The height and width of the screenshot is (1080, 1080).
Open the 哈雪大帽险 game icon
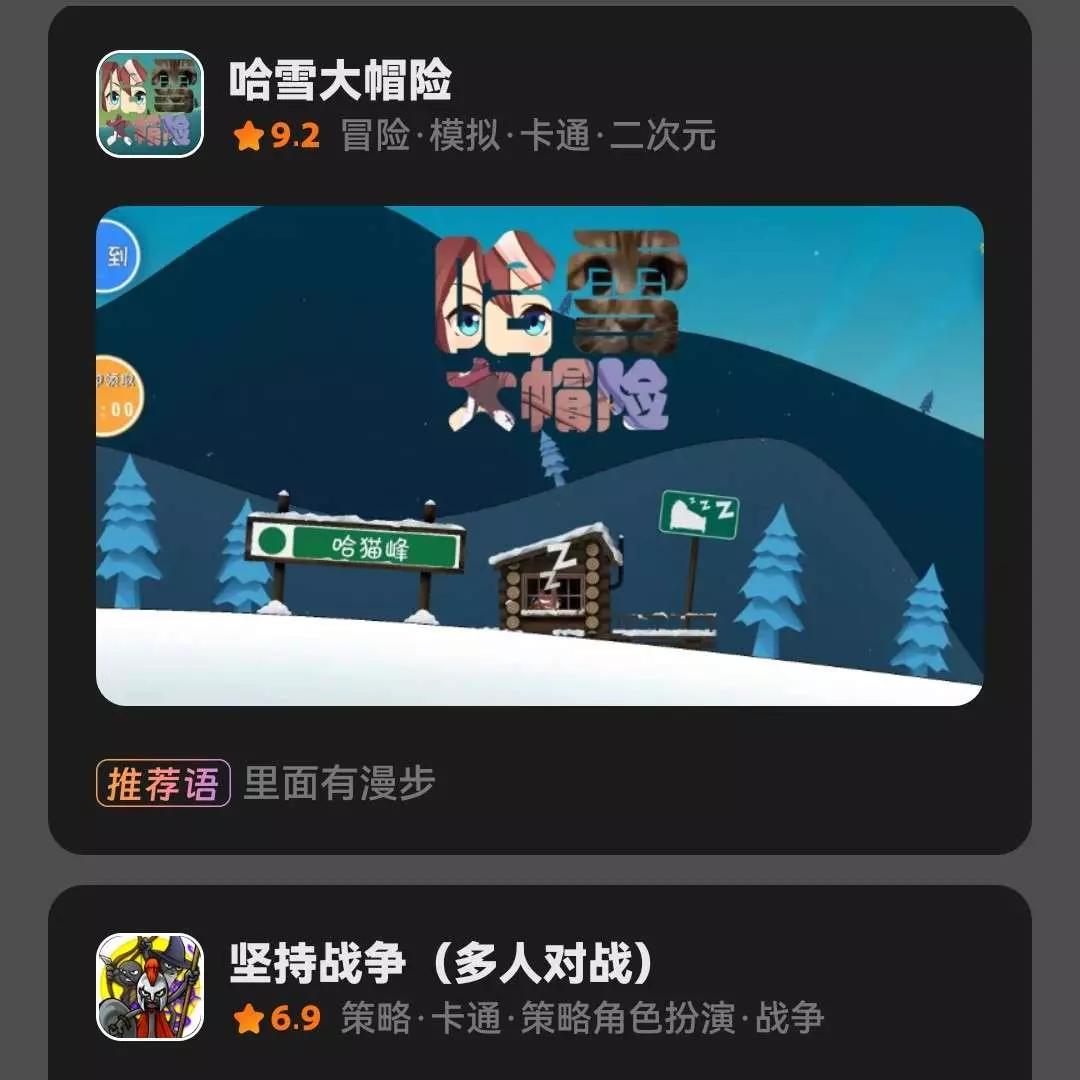coord(150,104)
